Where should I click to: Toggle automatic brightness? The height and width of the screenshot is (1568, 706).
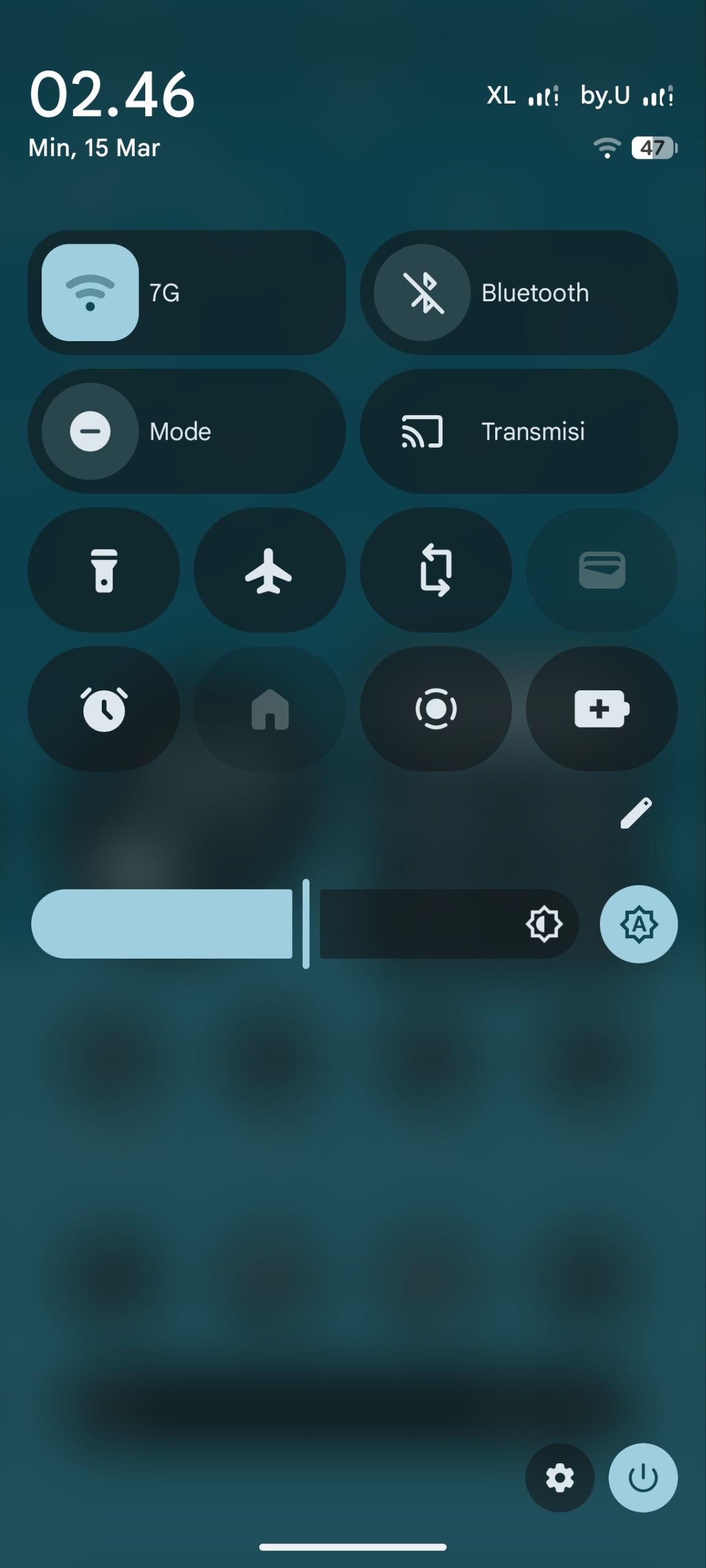pyautogui.click(x=639, y=924)
